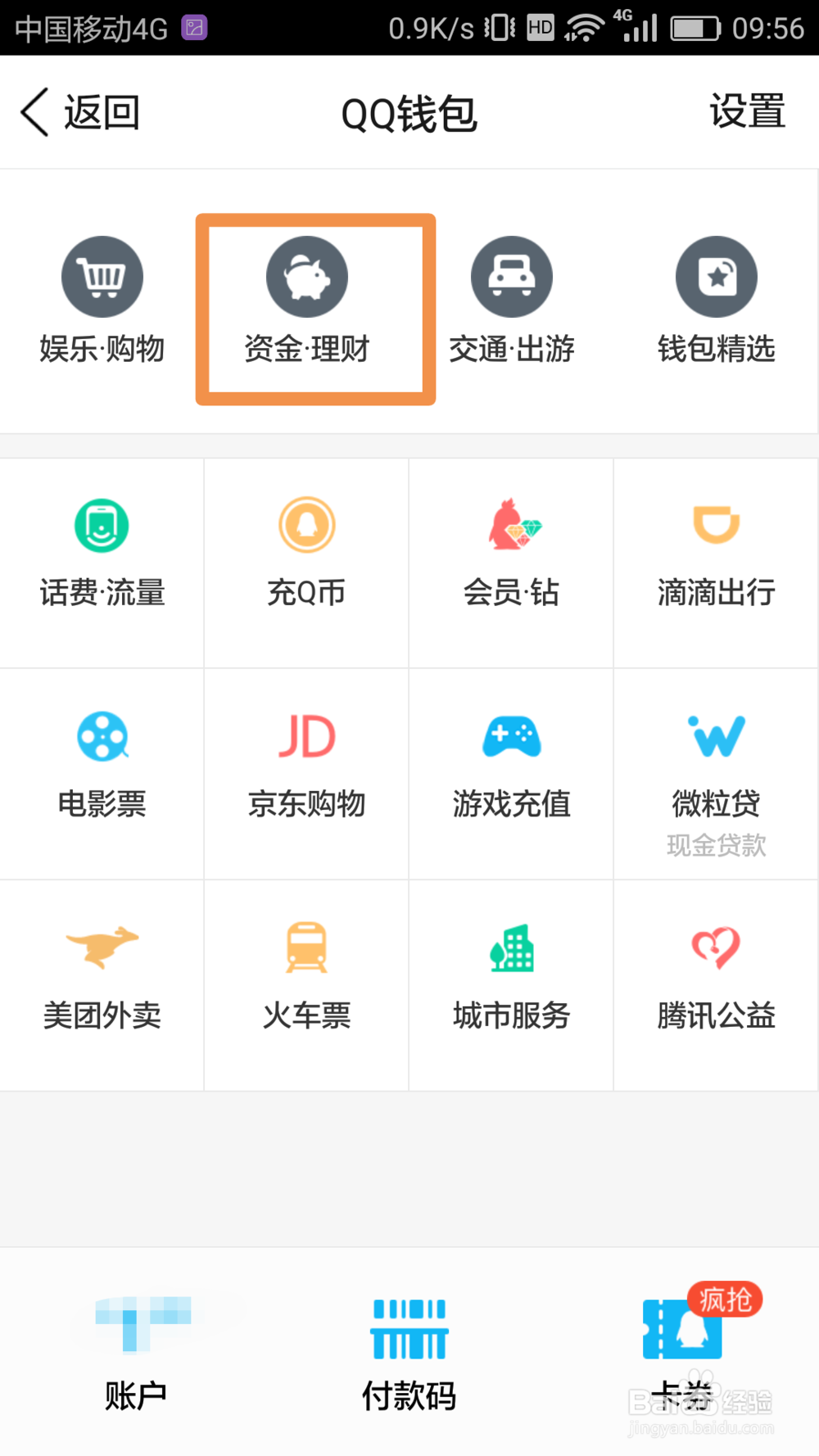Open 会员·钻 membership

pos(512,563)
